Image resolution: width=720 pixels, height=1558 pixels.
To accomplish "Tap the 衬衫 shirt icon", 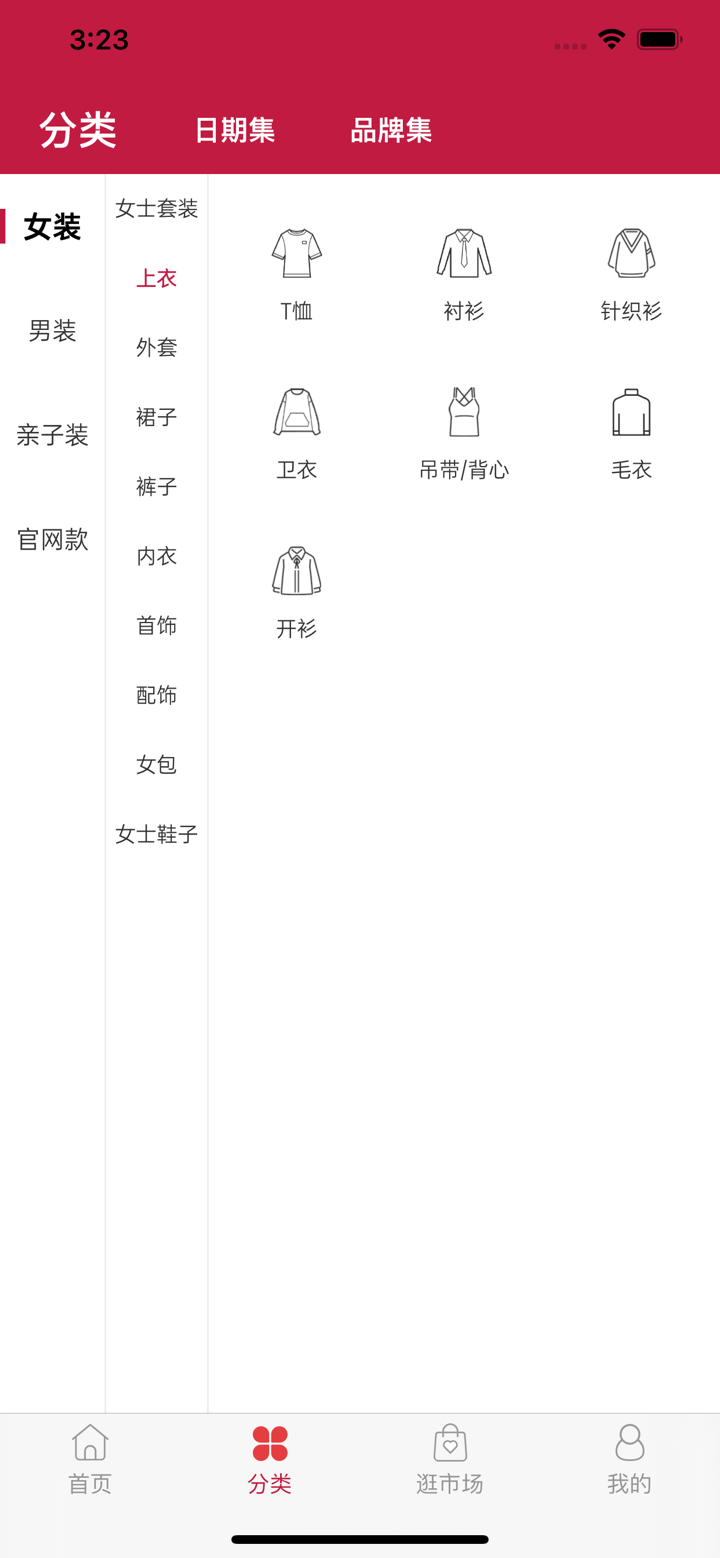I will [x=463, y=252].
